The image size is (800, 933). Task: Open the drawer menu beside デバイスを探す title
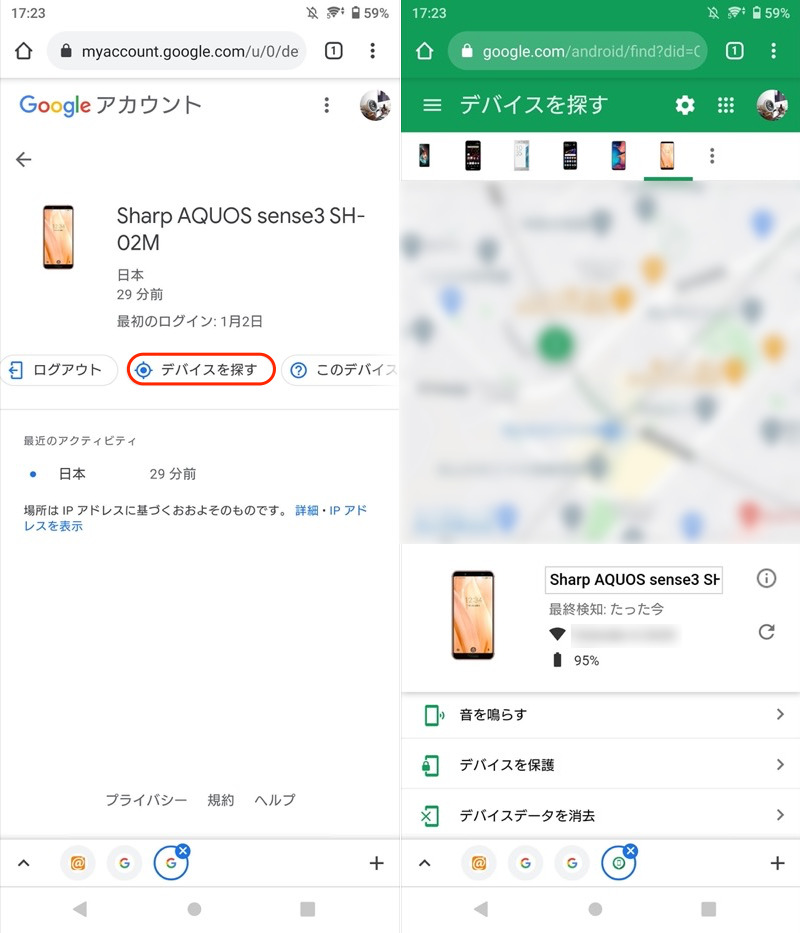click(432, 105)
